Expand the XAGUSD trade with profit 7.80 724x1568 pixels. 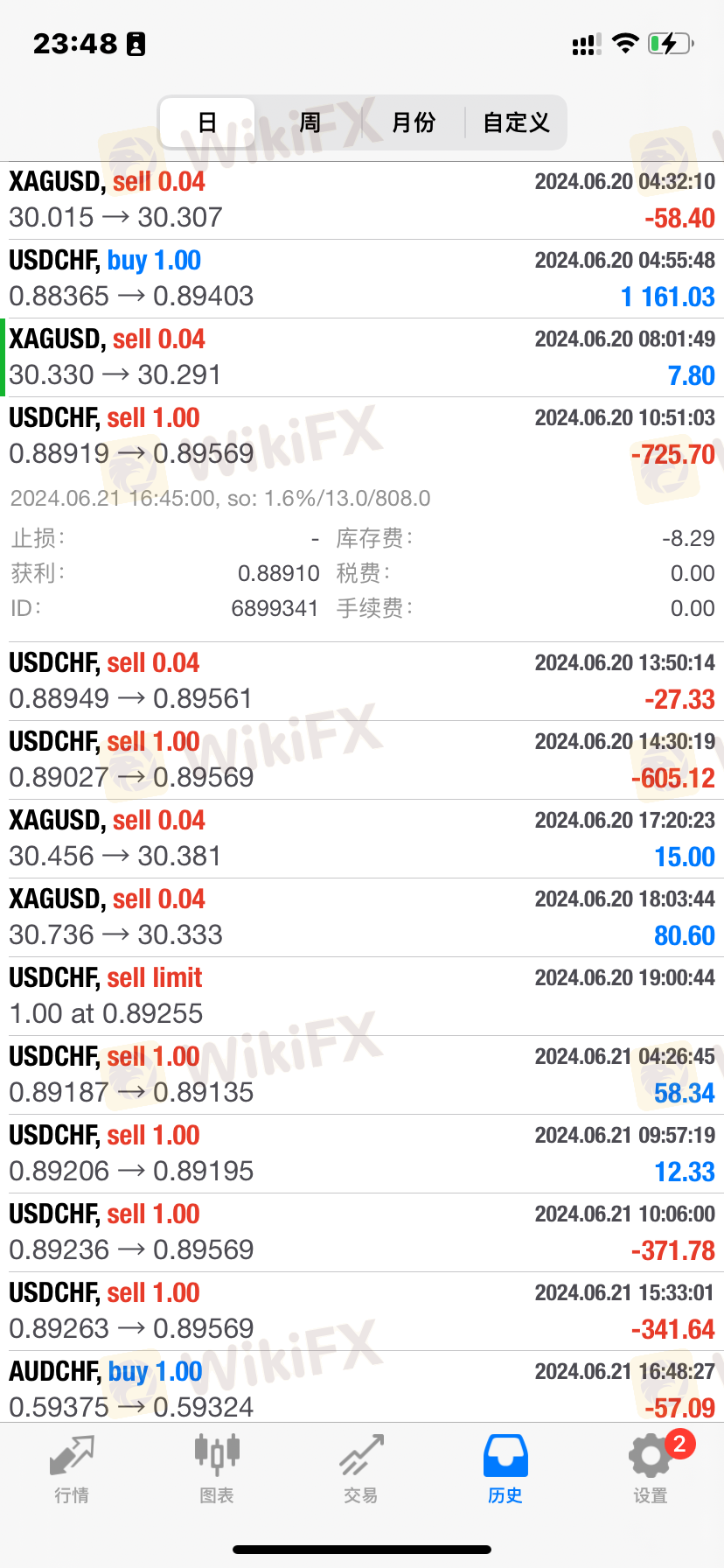[362, 358]
